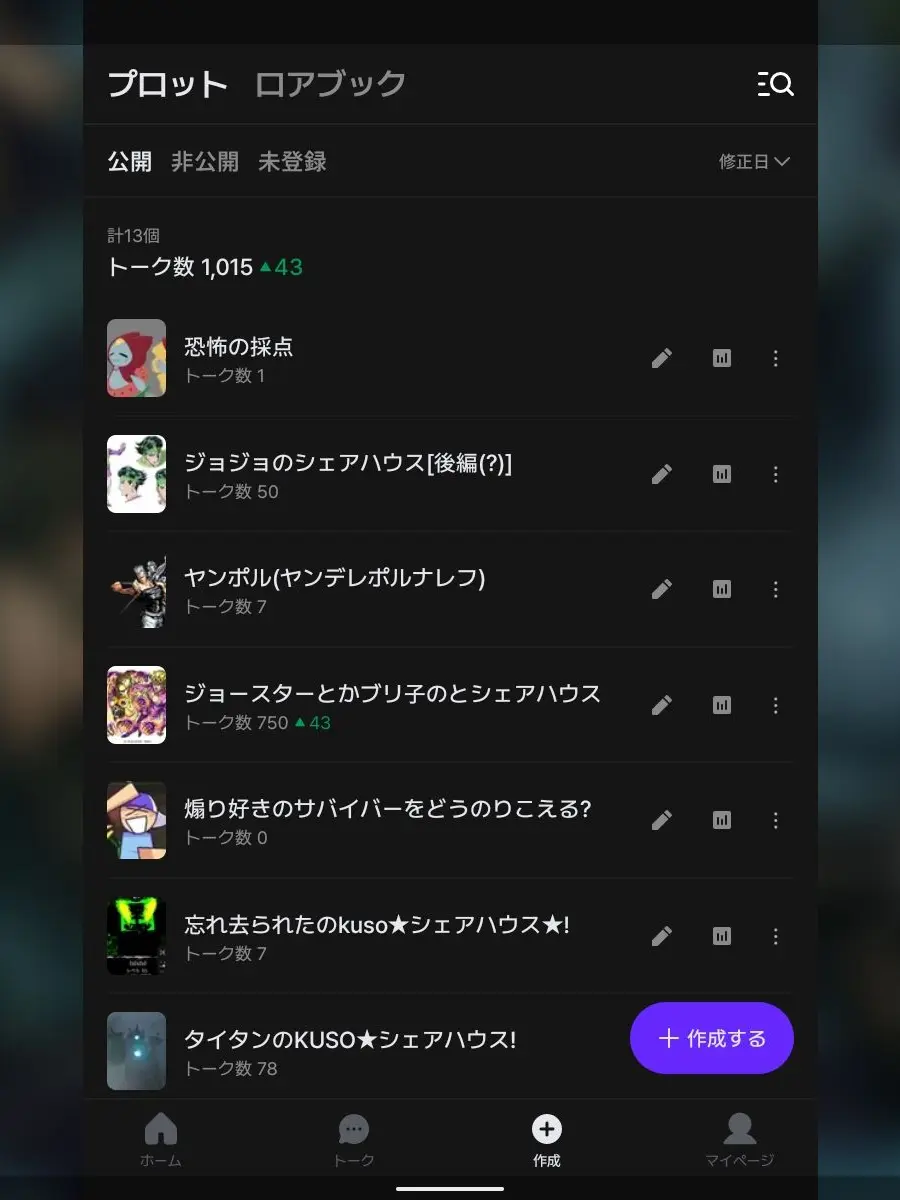Click the ホーム icon in bottom navigation

pyautogui.click(x=161, y=1137)
